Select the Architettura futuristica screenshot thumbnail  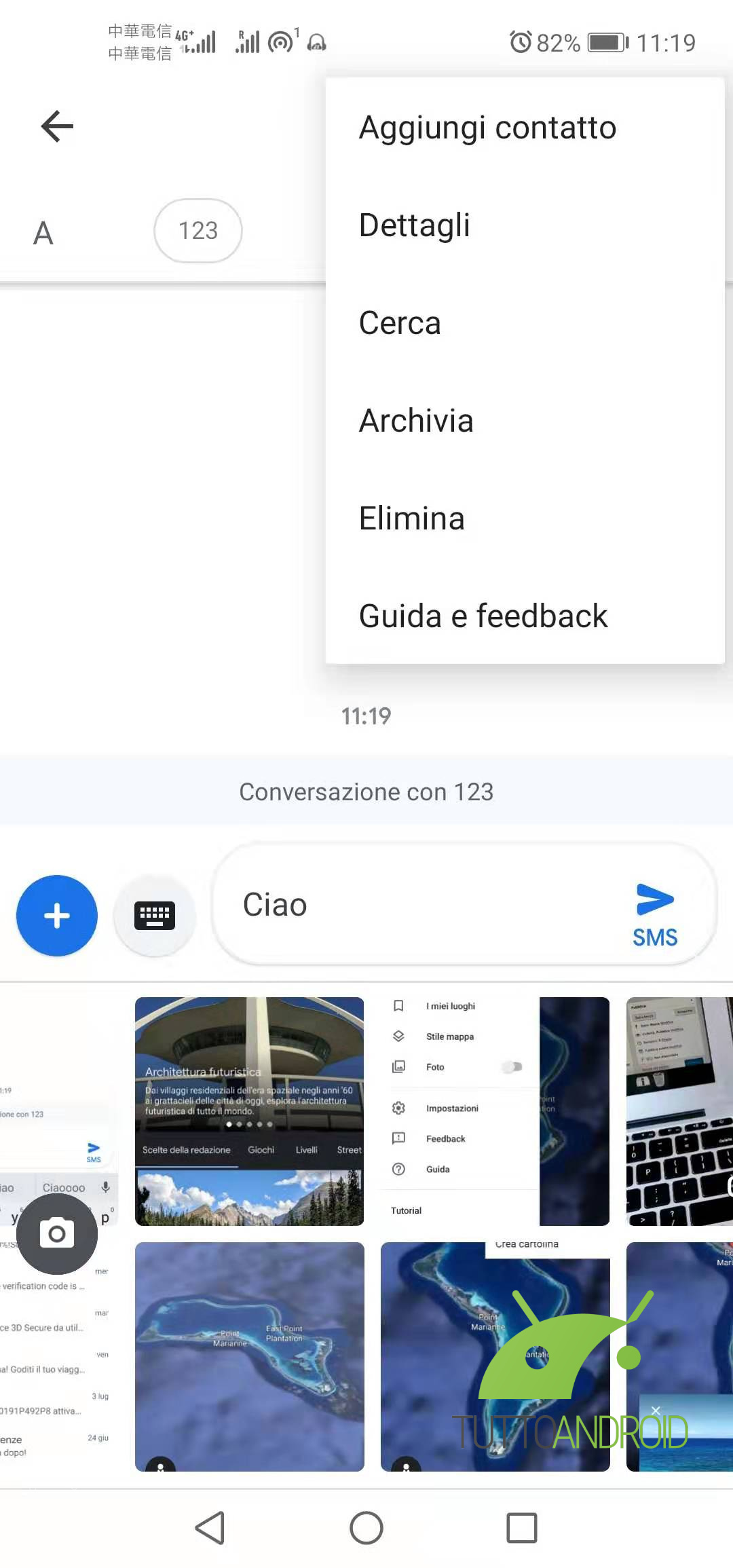(x=249, y=1111)
